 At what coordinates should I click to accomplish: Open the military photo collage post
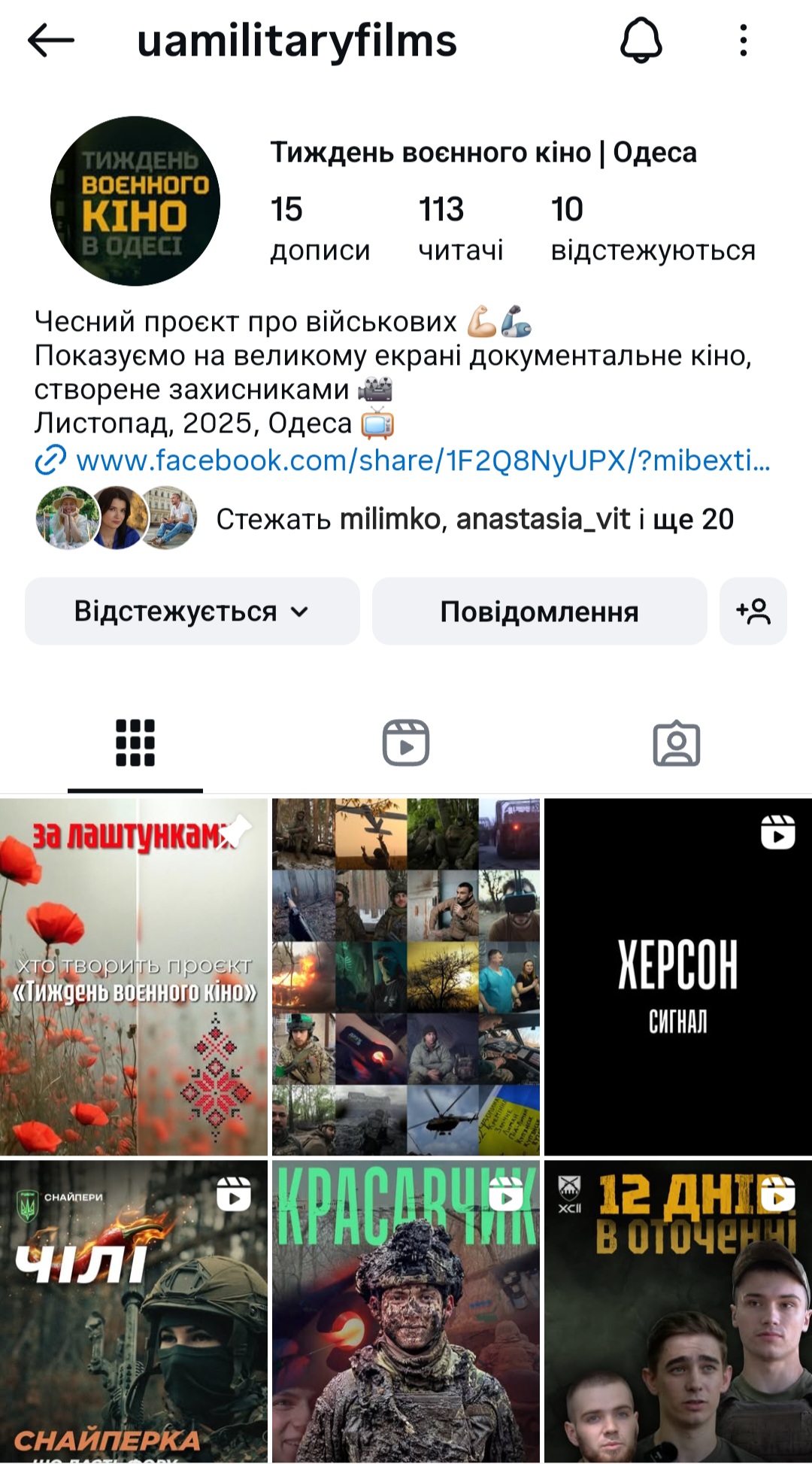tap(406, 977)
